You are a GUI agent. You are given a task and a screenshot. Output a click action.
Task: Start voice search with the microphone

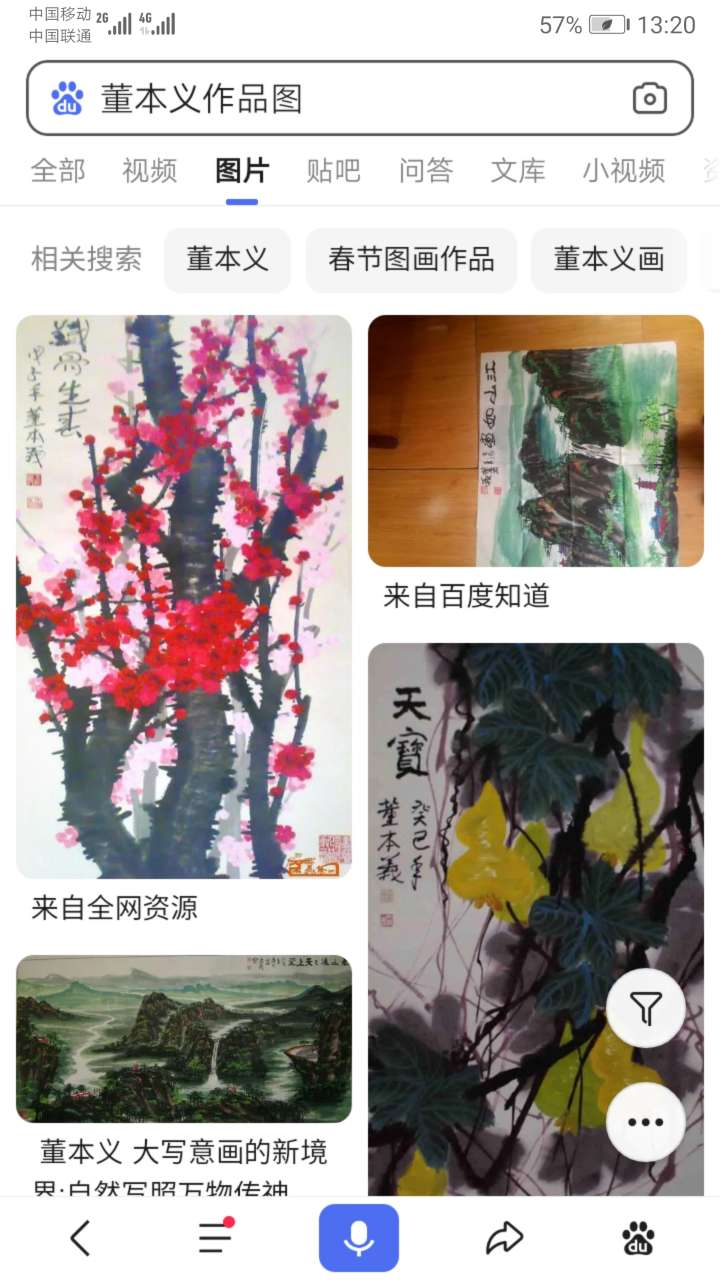359,1238
